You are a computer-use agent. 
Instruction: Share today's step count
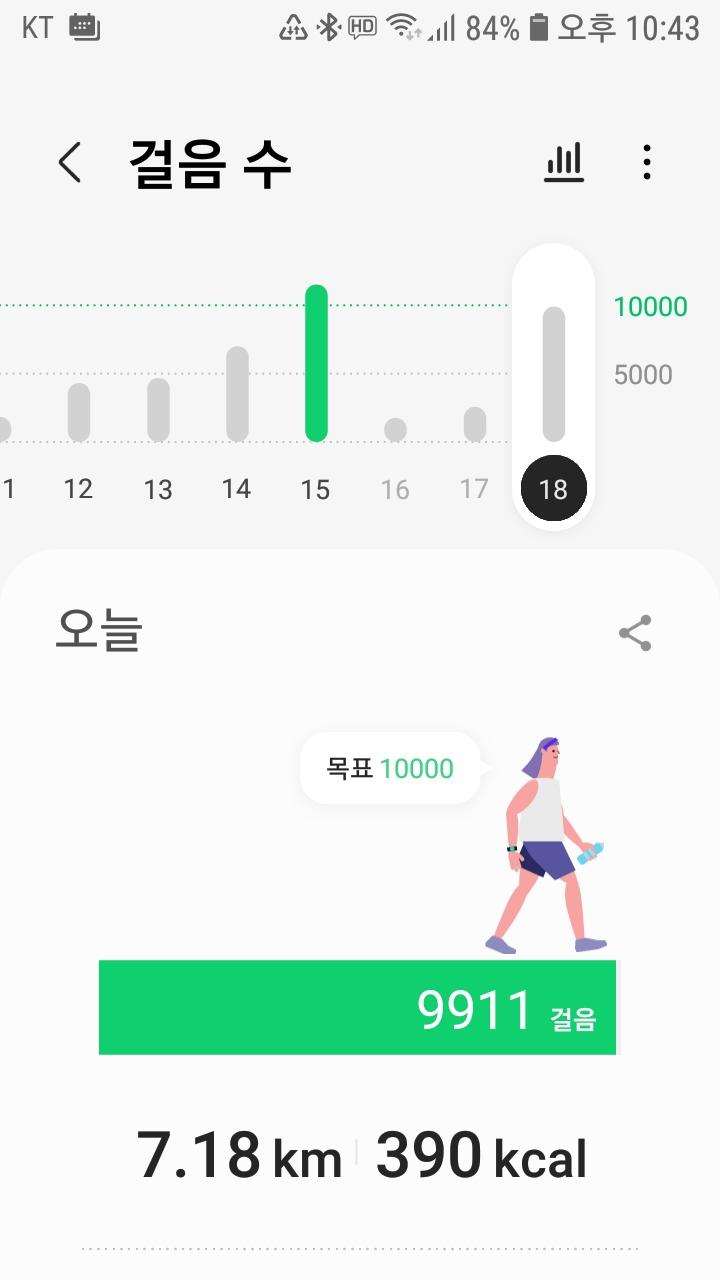(635, 633)
